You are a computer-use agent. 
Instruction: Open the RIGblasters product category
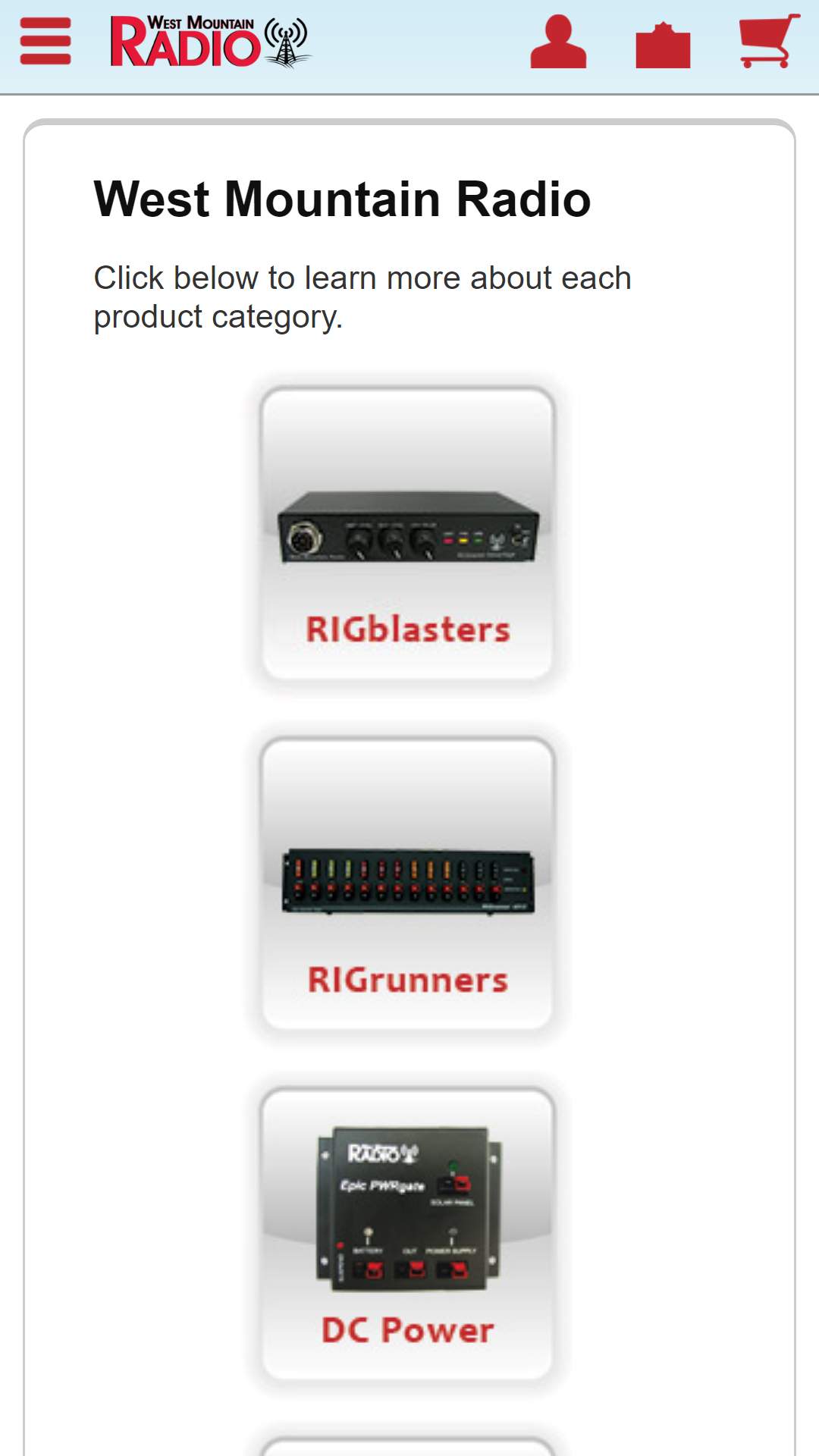coord(408,534)
